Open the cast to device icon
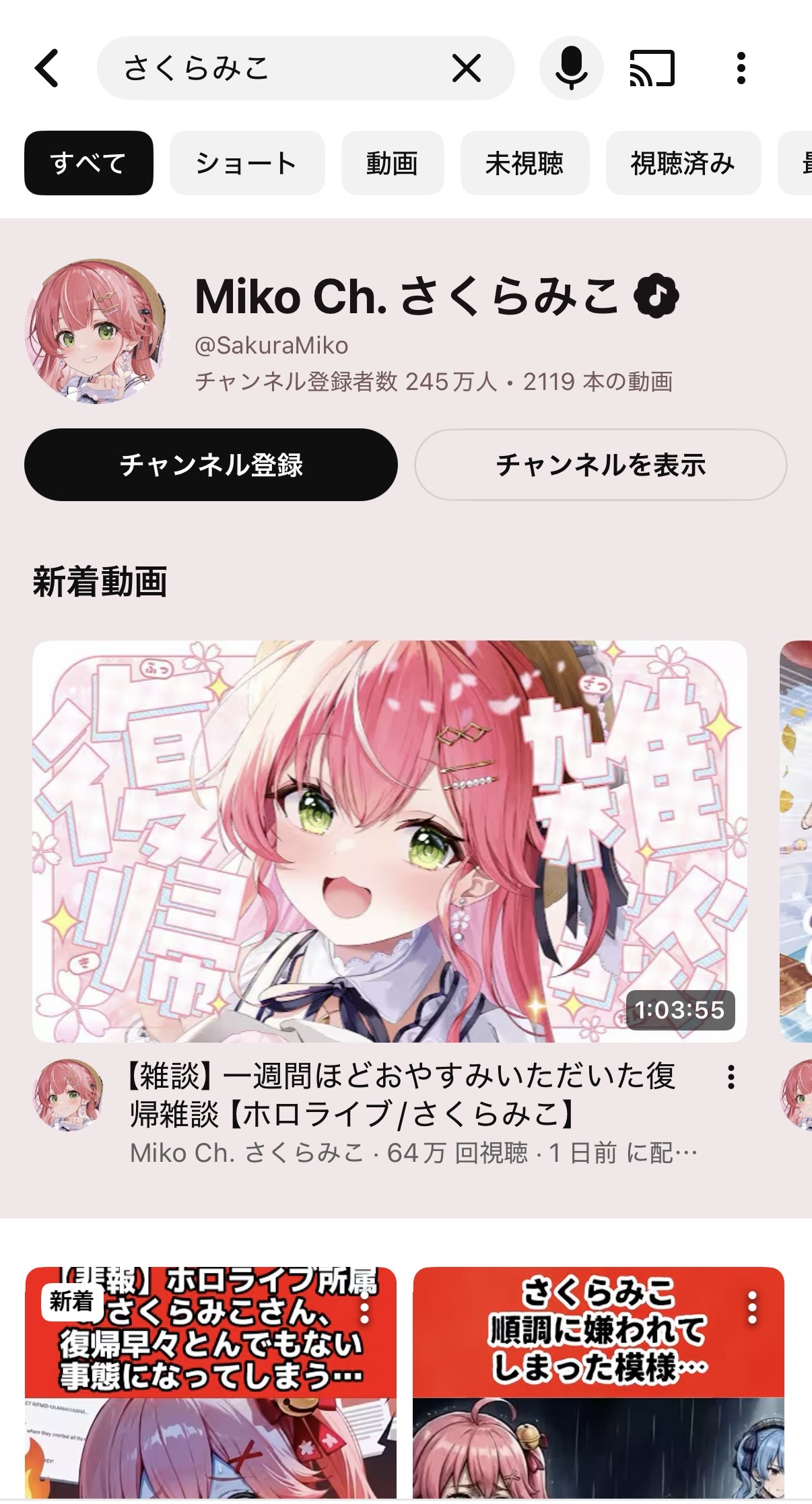The height and width of the screenshot is (1504, 812). point(652,68)
